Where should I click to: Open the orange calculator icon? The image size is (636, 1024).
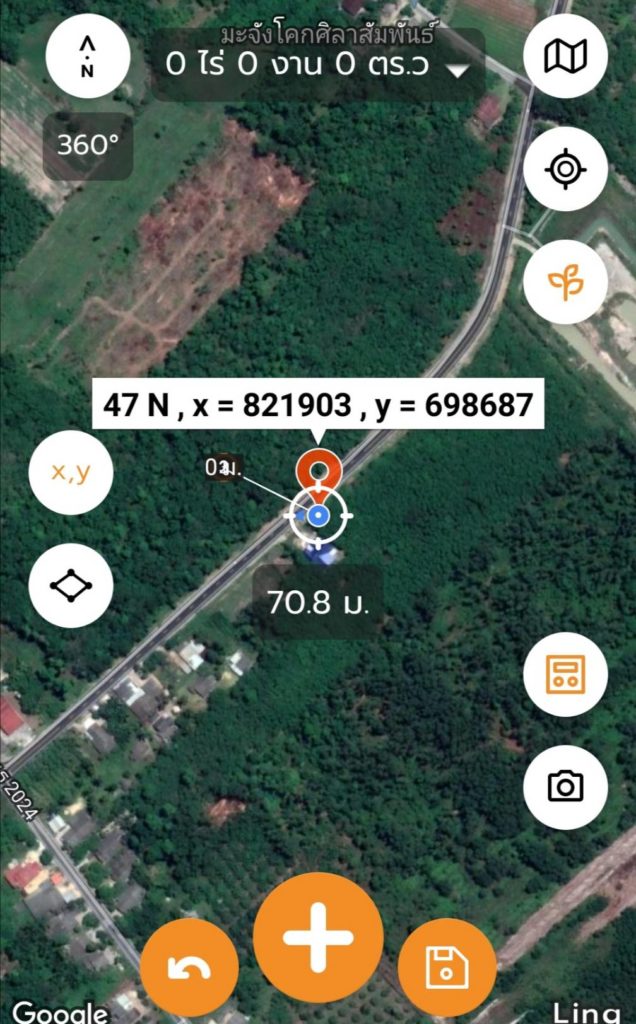point(565,674)
